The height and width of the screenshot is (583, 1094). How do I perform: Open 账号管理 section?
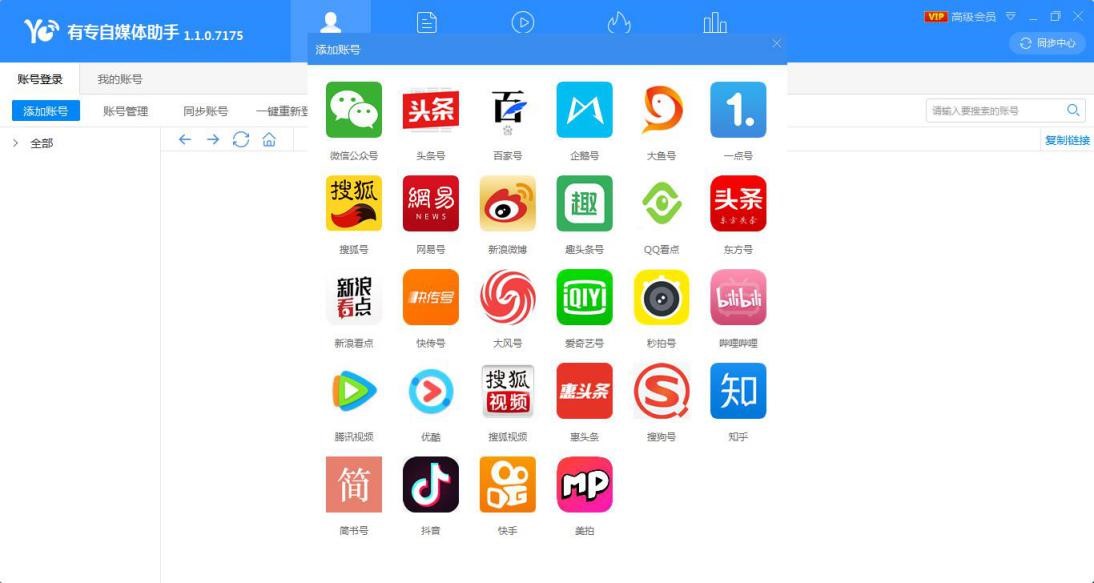(125, 111)
